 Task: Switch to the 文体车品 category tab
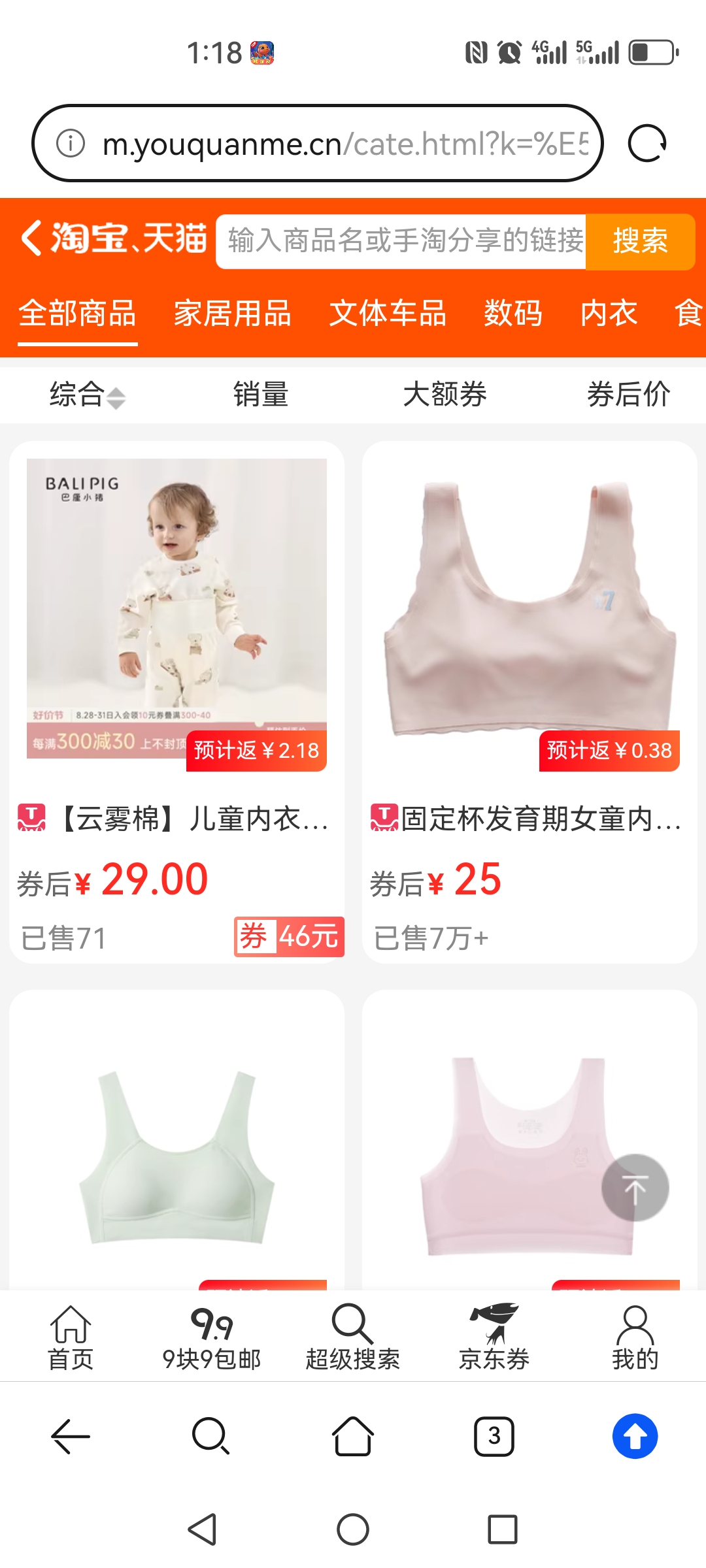click(388, 313)
